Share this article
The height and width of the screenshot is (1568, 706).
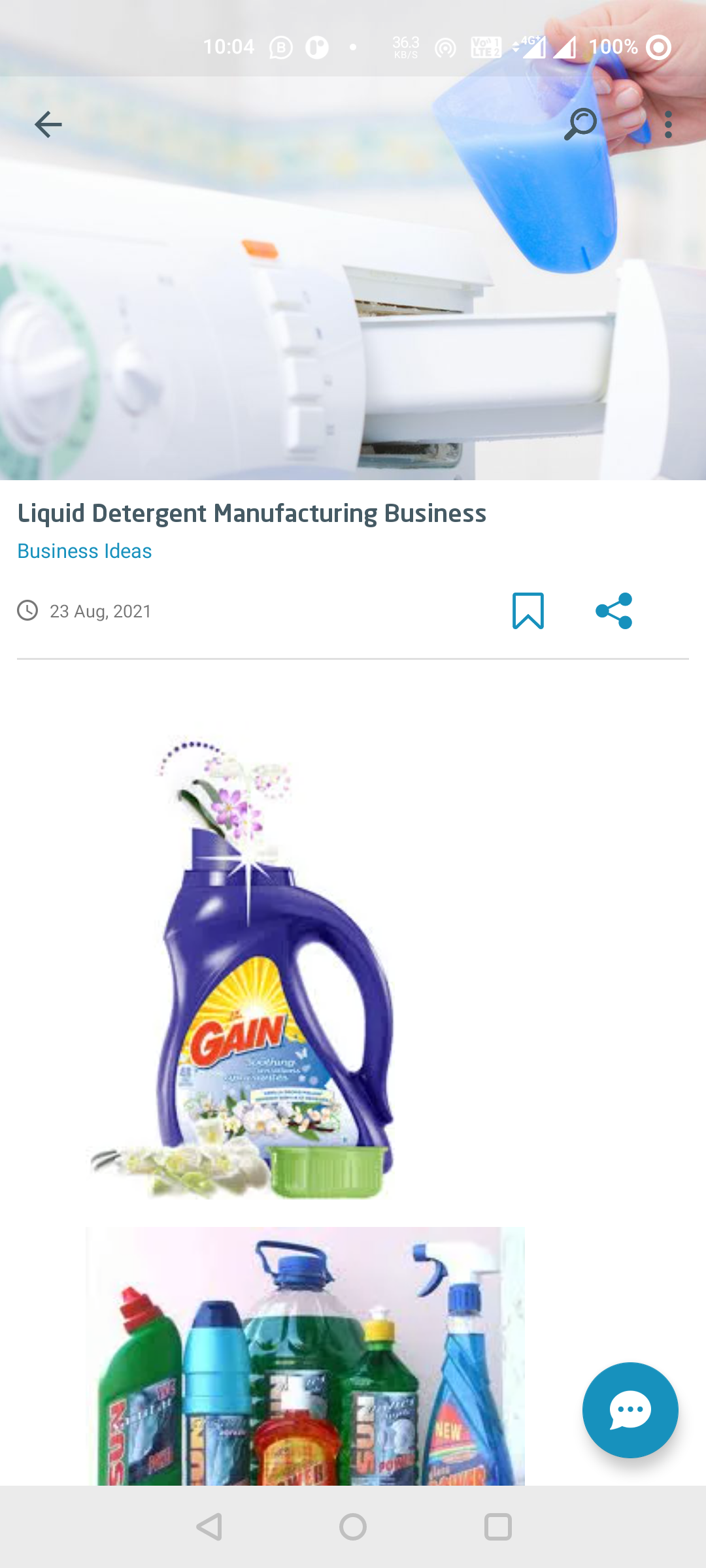[614, 611]
